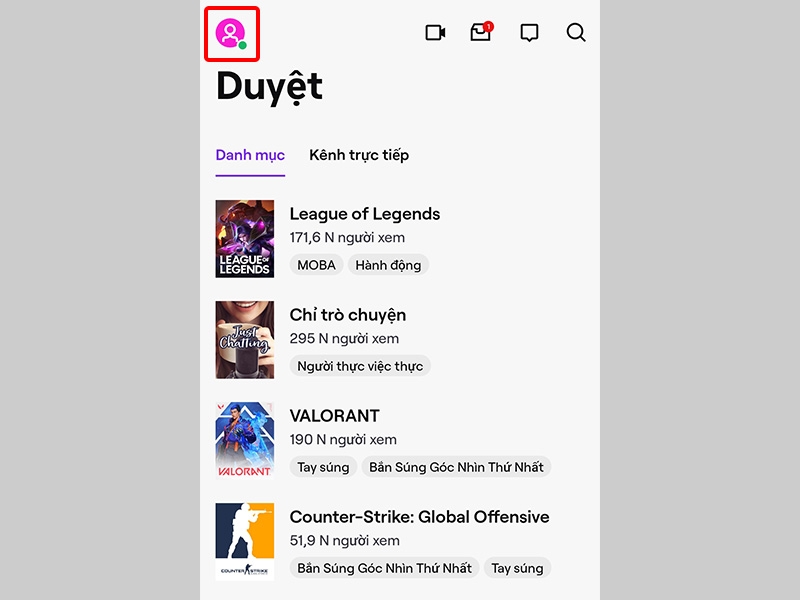
Task: Open the notifications inbox
Action: coord(482,33)
